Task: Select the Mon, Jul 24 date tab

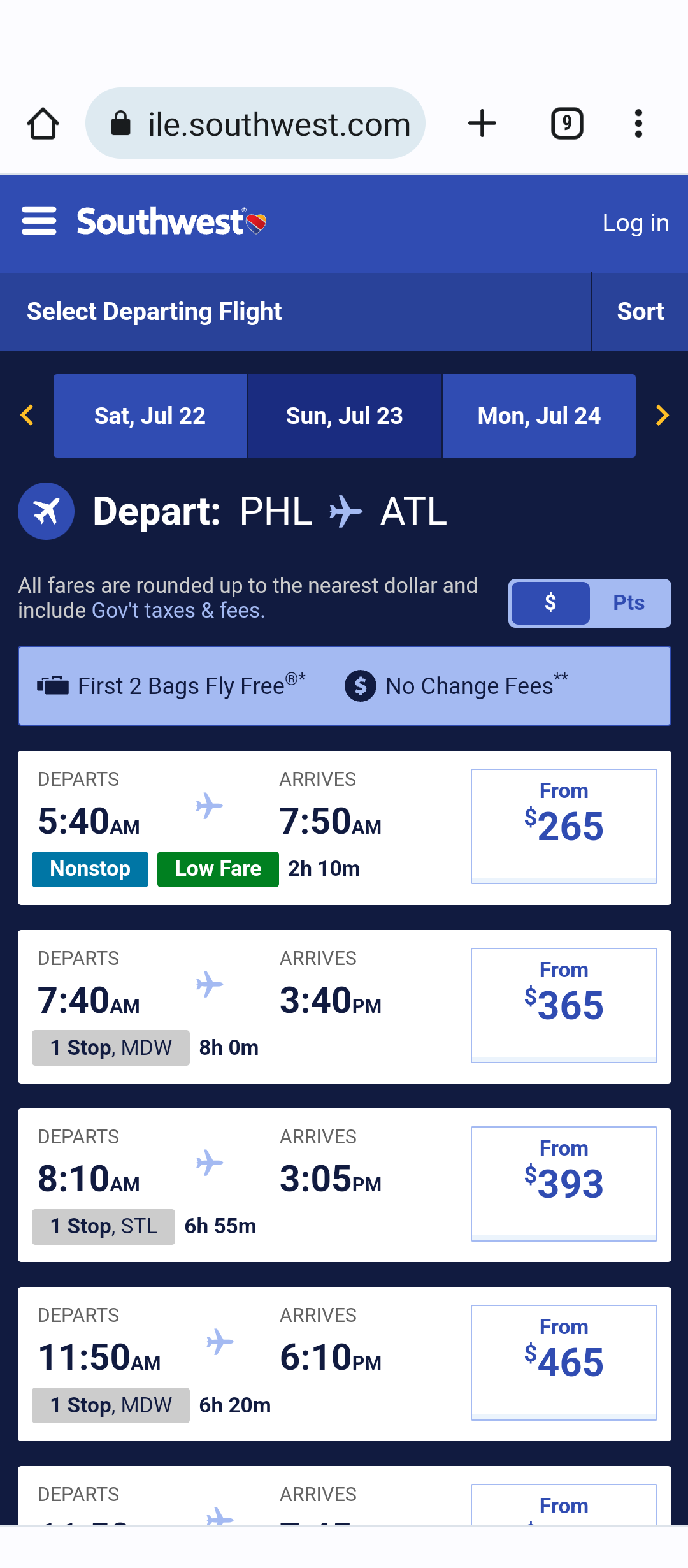Action: pyautogui.click(x=539, y=416)
